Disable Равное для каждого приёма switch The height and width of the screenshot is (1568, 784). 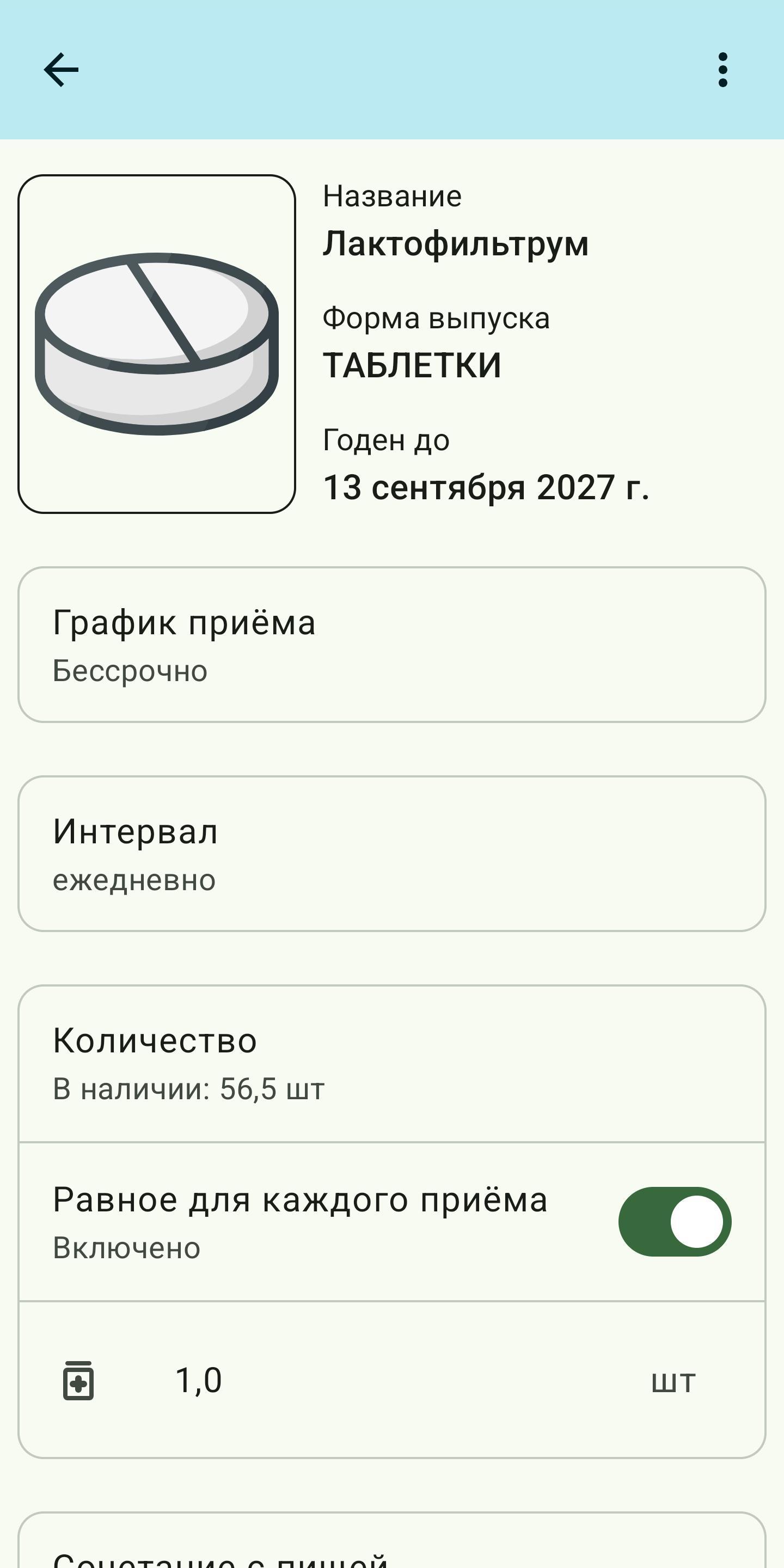coord(675,1222)
